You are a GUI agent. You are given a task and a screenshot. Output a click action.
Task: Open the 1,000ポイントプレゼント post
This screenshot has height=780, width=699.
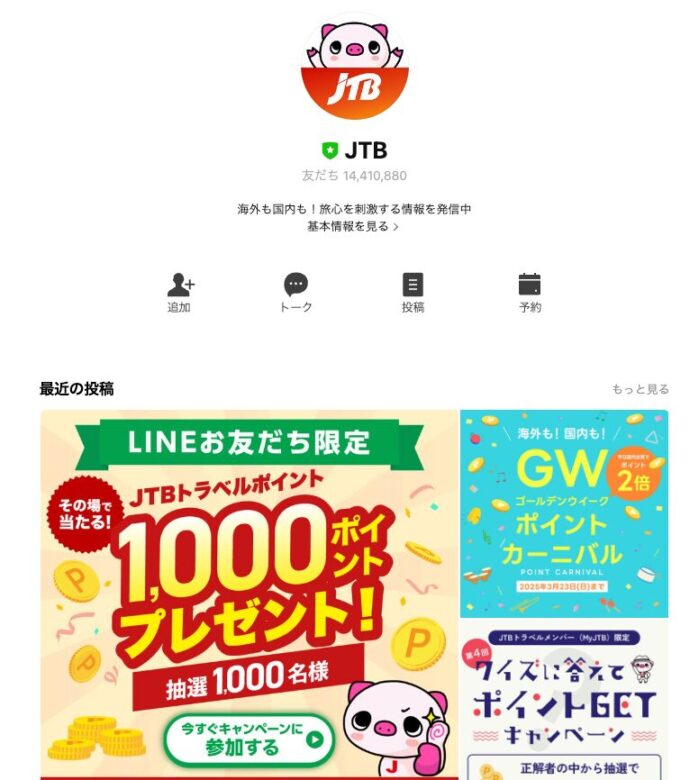(x=249, y=595)
